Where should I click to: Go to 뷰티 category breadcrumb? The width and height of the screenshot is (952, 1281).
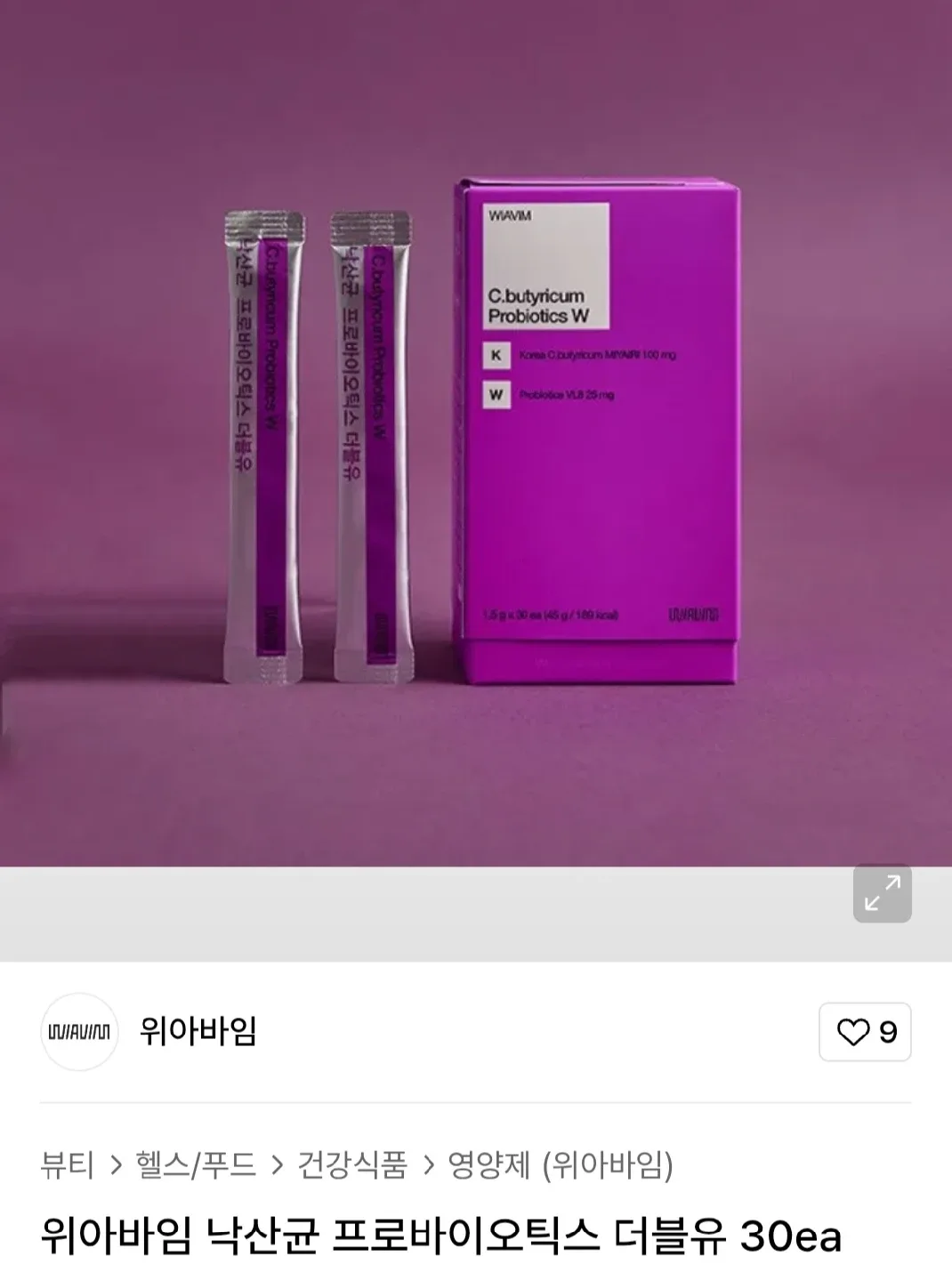[x=67, y=1164]
